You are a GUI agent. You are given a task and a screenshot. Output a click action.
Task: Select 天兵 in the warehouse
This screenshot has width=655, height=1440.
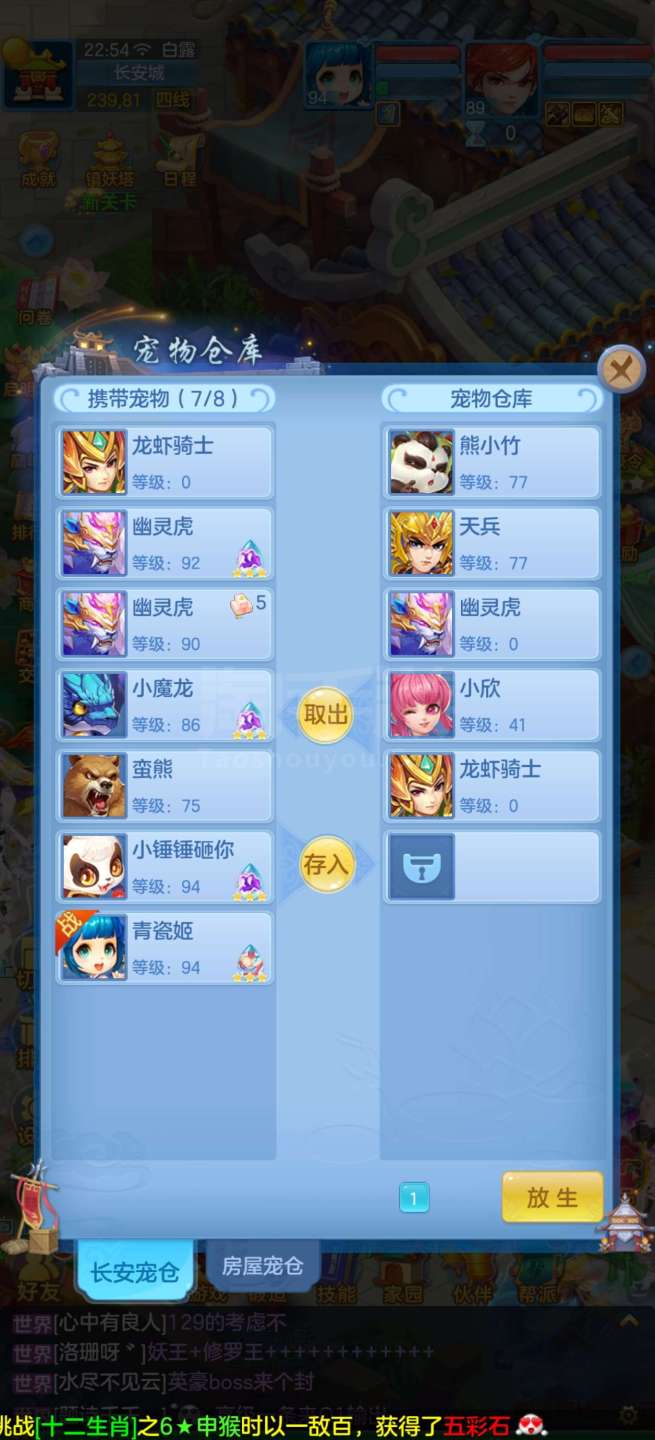(x=492, y=543)
